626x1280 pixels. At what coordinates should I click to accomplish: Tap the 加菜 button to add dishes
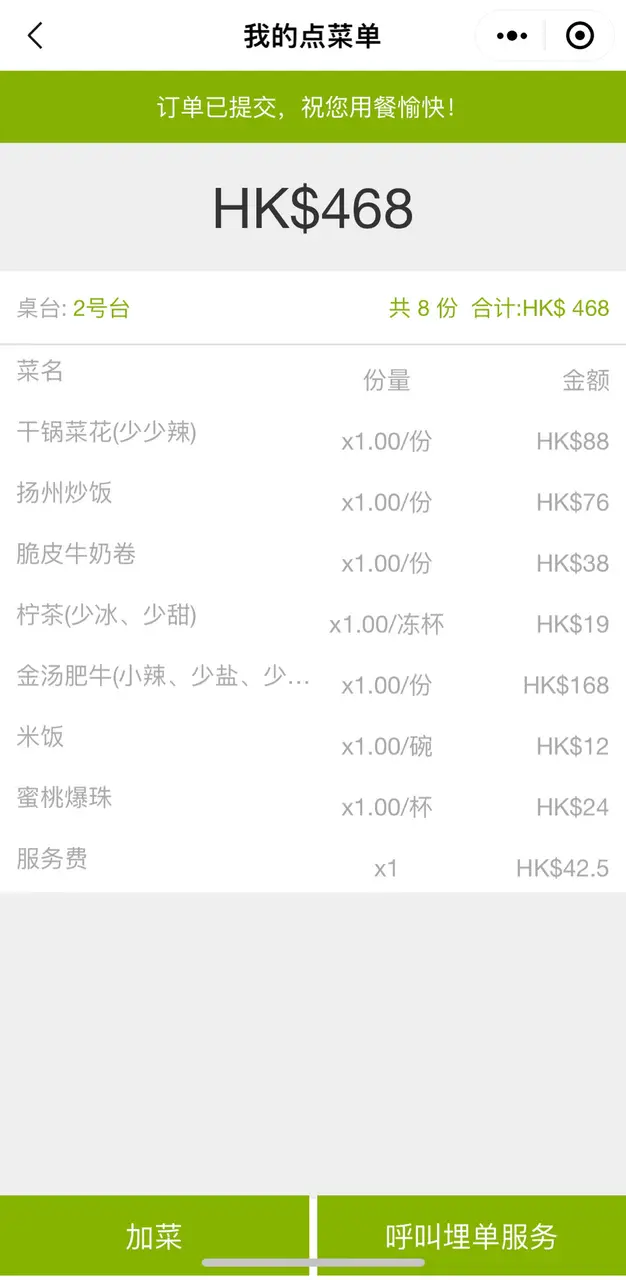click(x=154, y=1236)
